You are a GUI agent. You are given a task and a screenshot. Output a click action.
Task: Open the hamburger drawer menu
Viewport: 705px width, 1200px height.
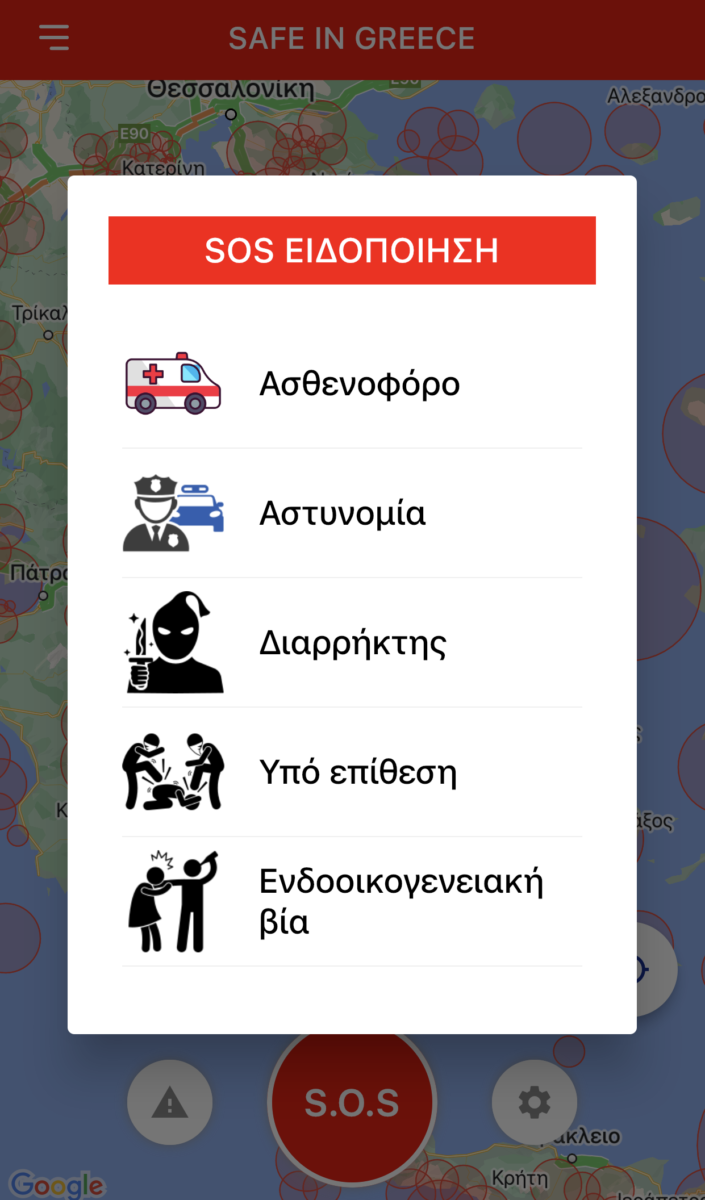[54, 38]
